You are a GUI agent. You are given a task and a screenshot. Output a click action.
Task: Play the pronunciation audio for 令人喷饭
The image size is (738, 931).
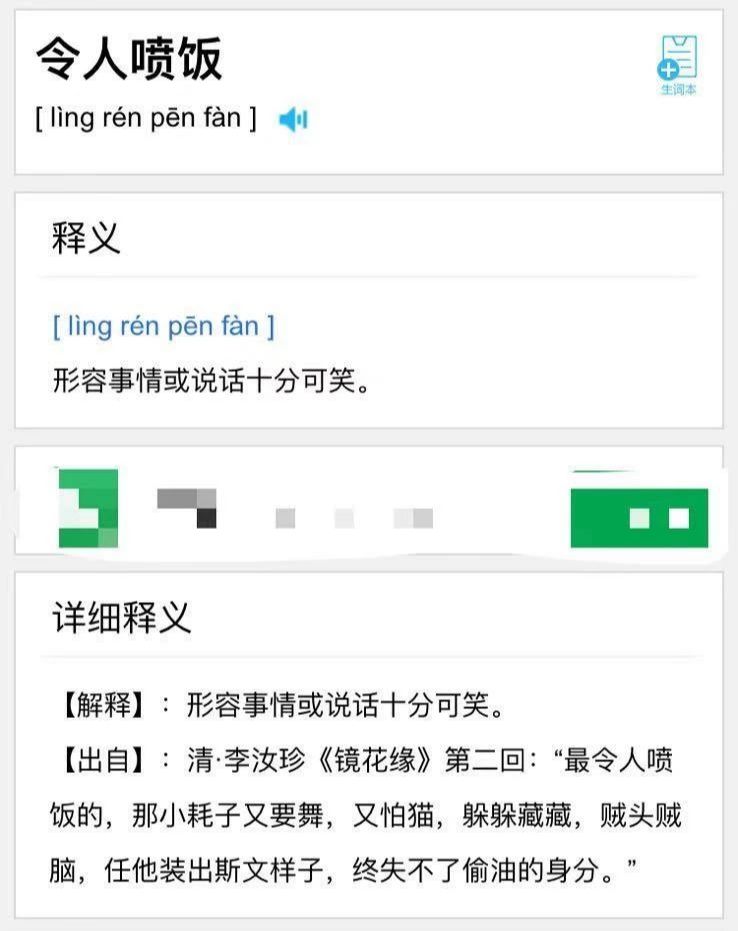[x=293, y=120]
